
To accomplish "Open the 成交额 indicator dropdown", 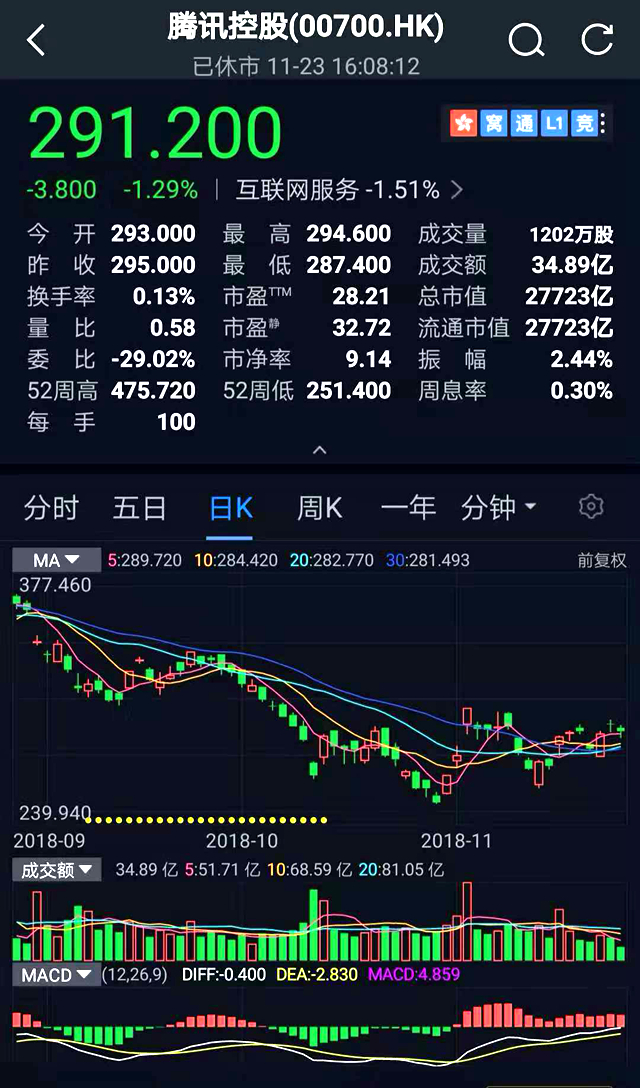I will click(57, 869).
